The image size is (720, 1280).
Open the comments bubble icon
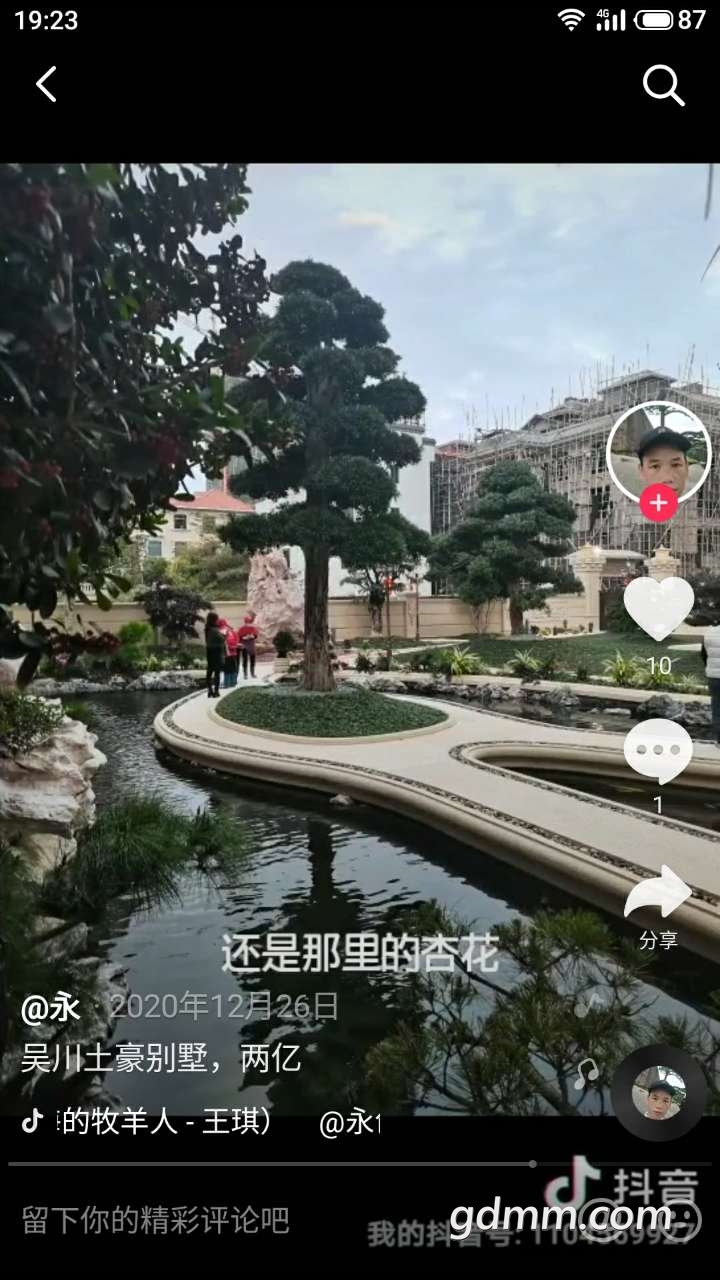(658, 751)
